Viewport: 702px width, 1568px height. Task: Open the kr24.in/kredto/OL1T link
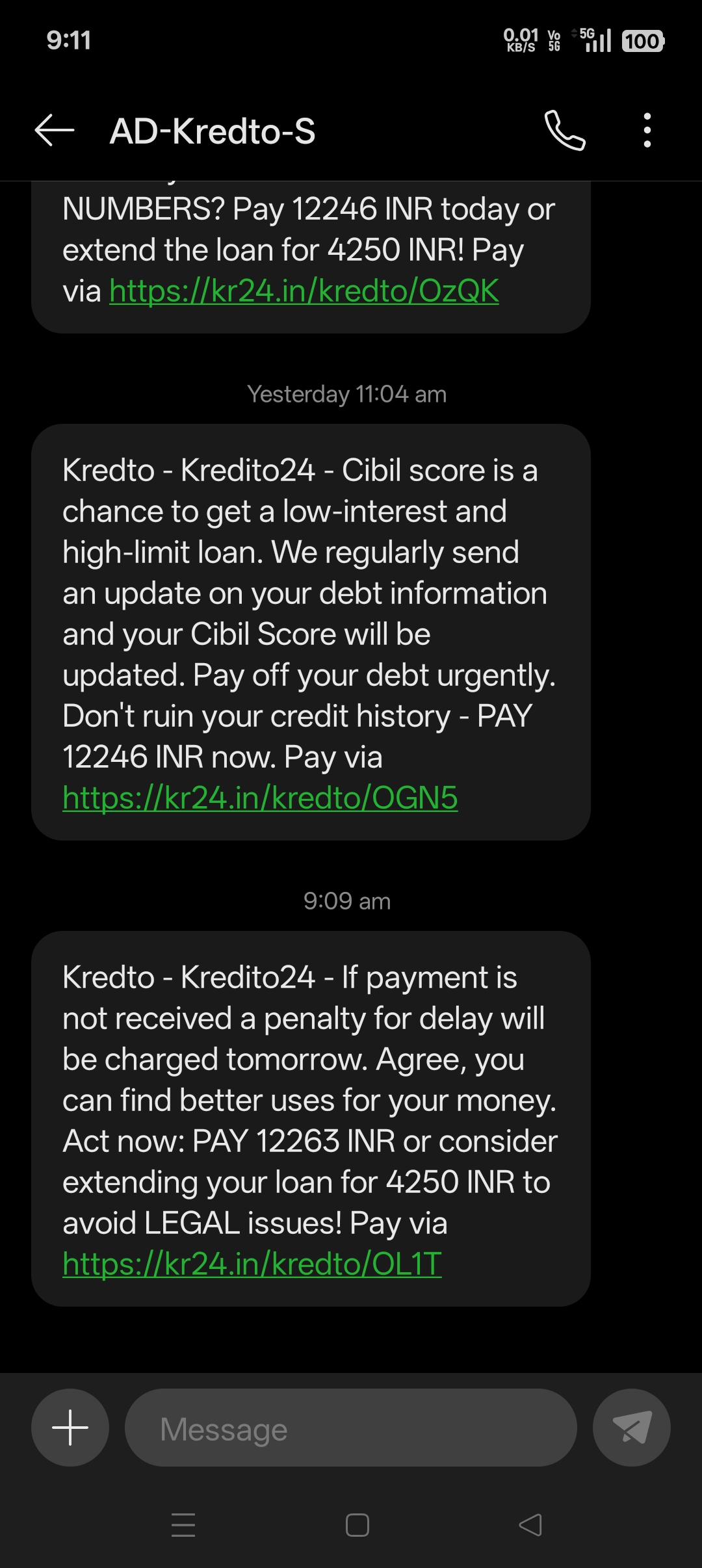pyautogui.click(x=252, y=1264)
